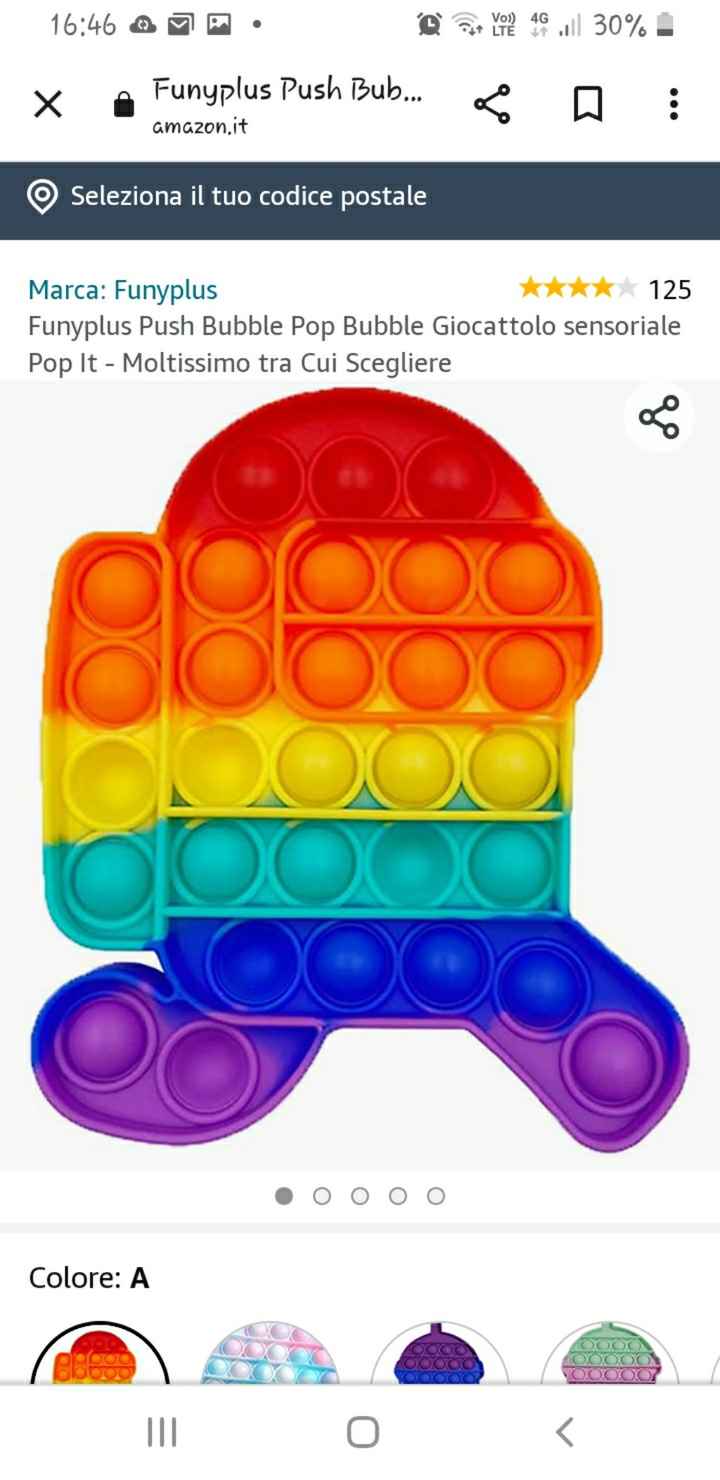This screenshot has height=1480, width=720.
Task: Select the first carousel dot indicator
Action: tap(283, 1195)
